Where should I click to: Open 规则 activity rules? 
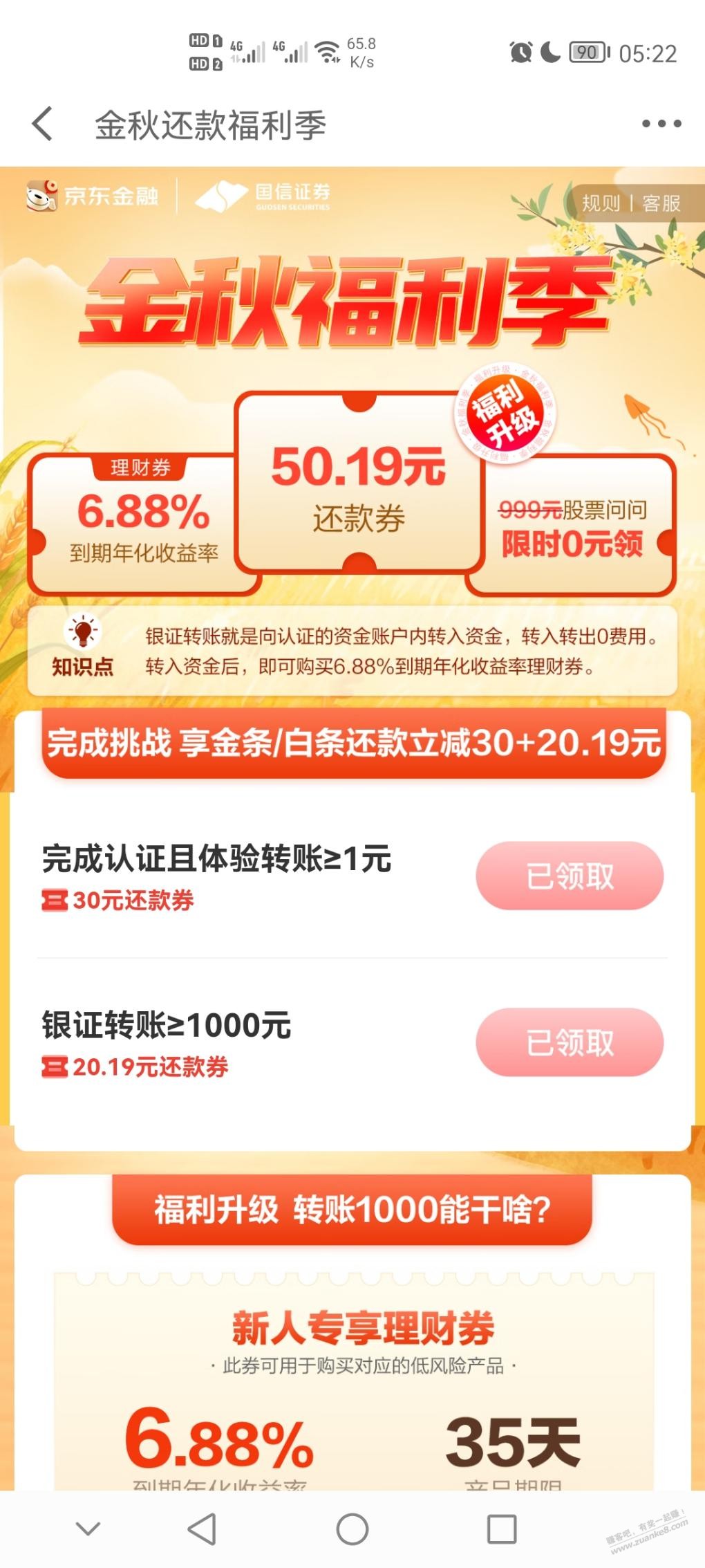(601, 203)
